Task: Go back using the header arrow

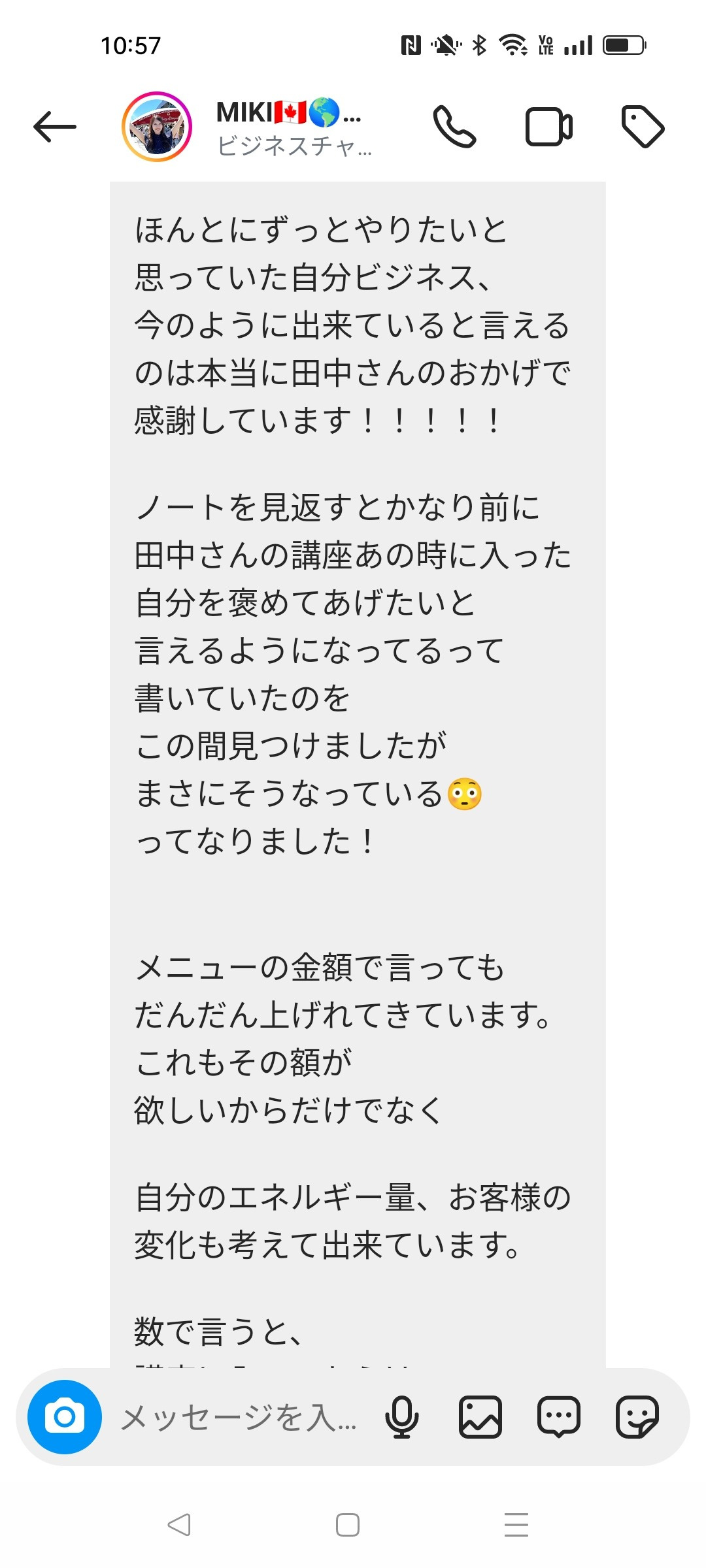Action: (55, 127)
